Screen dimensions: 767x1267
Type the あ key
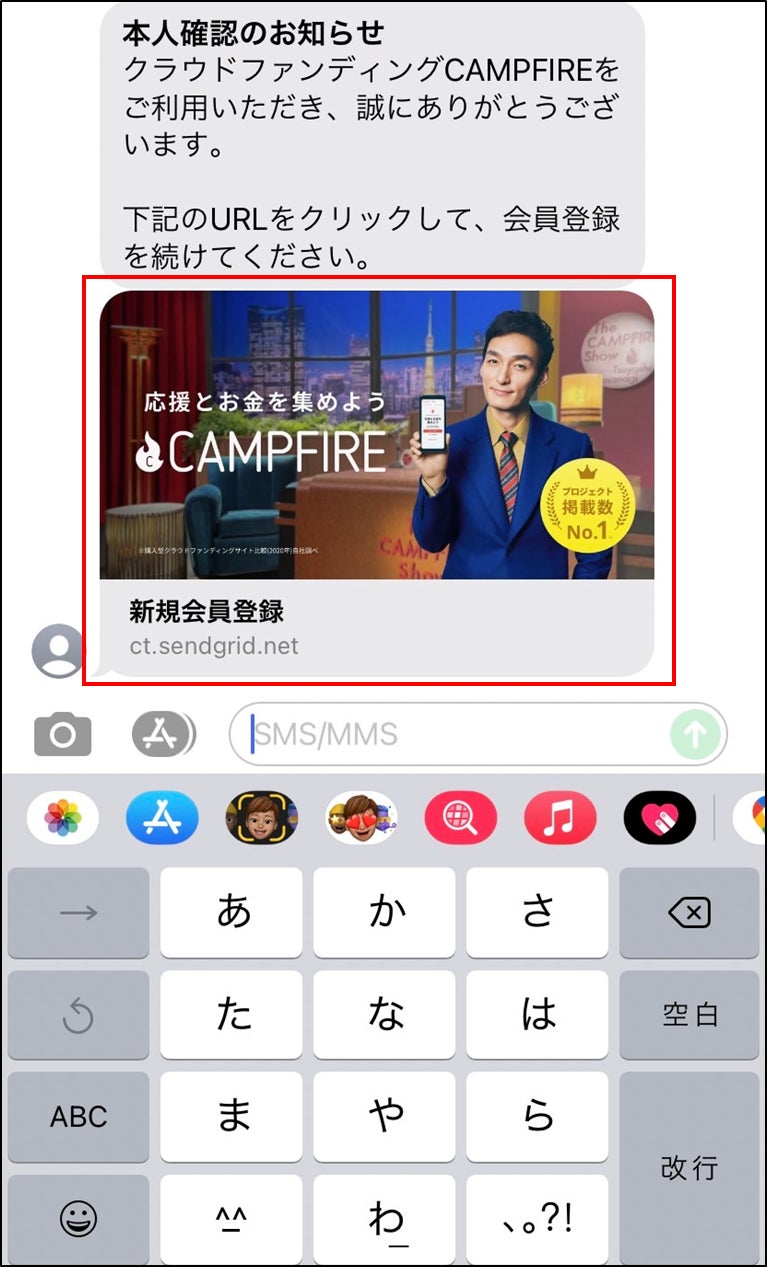point(232,912)
